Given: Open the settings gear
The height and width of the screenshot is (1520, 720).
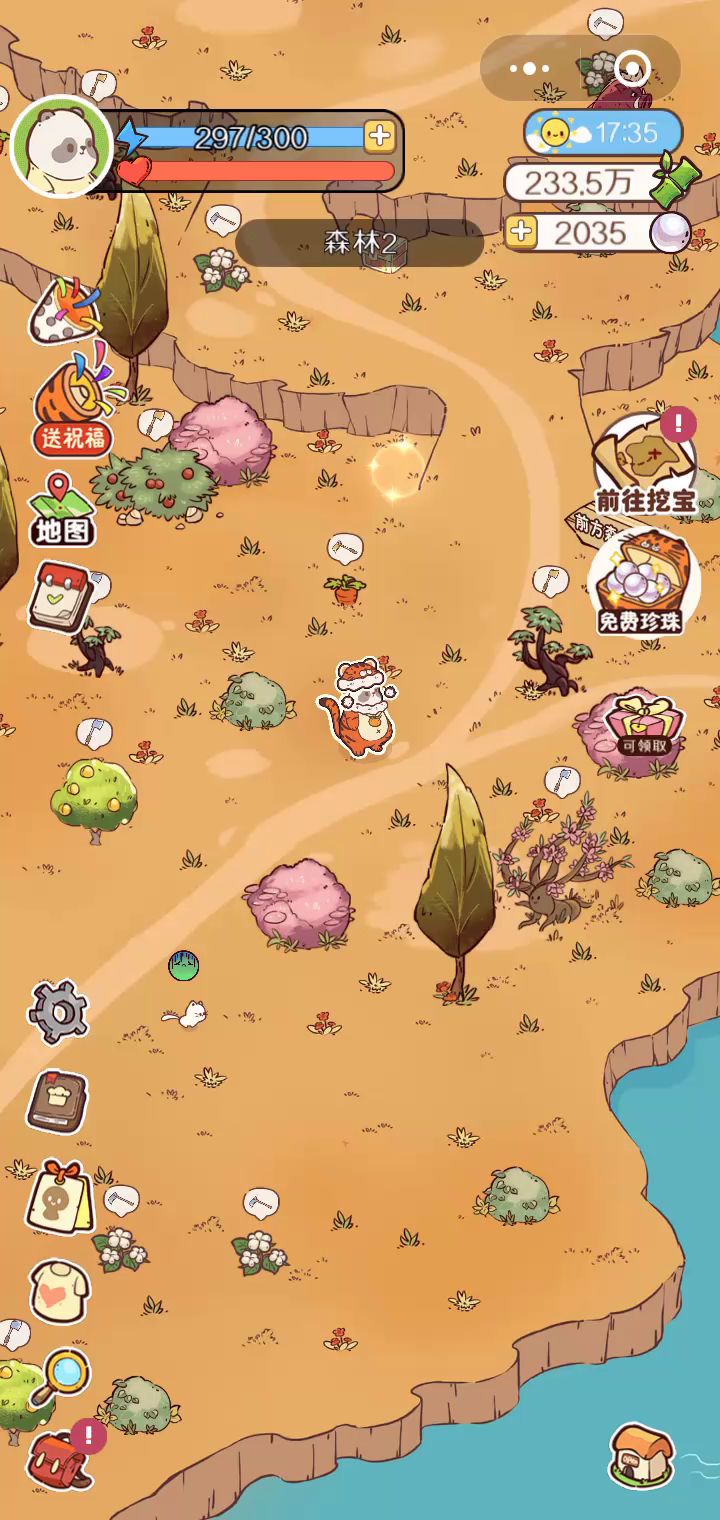Looking at the screenshot, I should pyautogui.click(x=58, y=1012).
